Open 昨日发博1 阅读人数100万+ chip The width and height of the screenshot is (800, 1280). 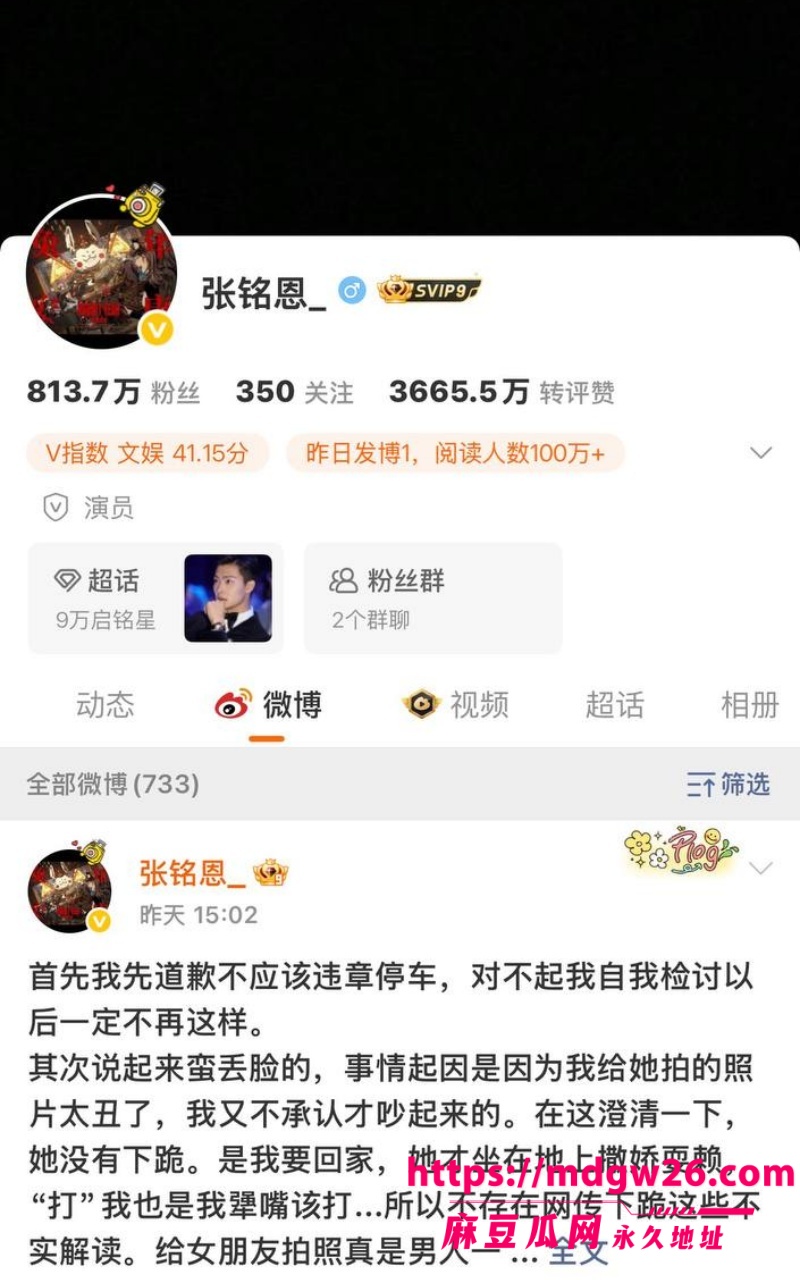455,453
